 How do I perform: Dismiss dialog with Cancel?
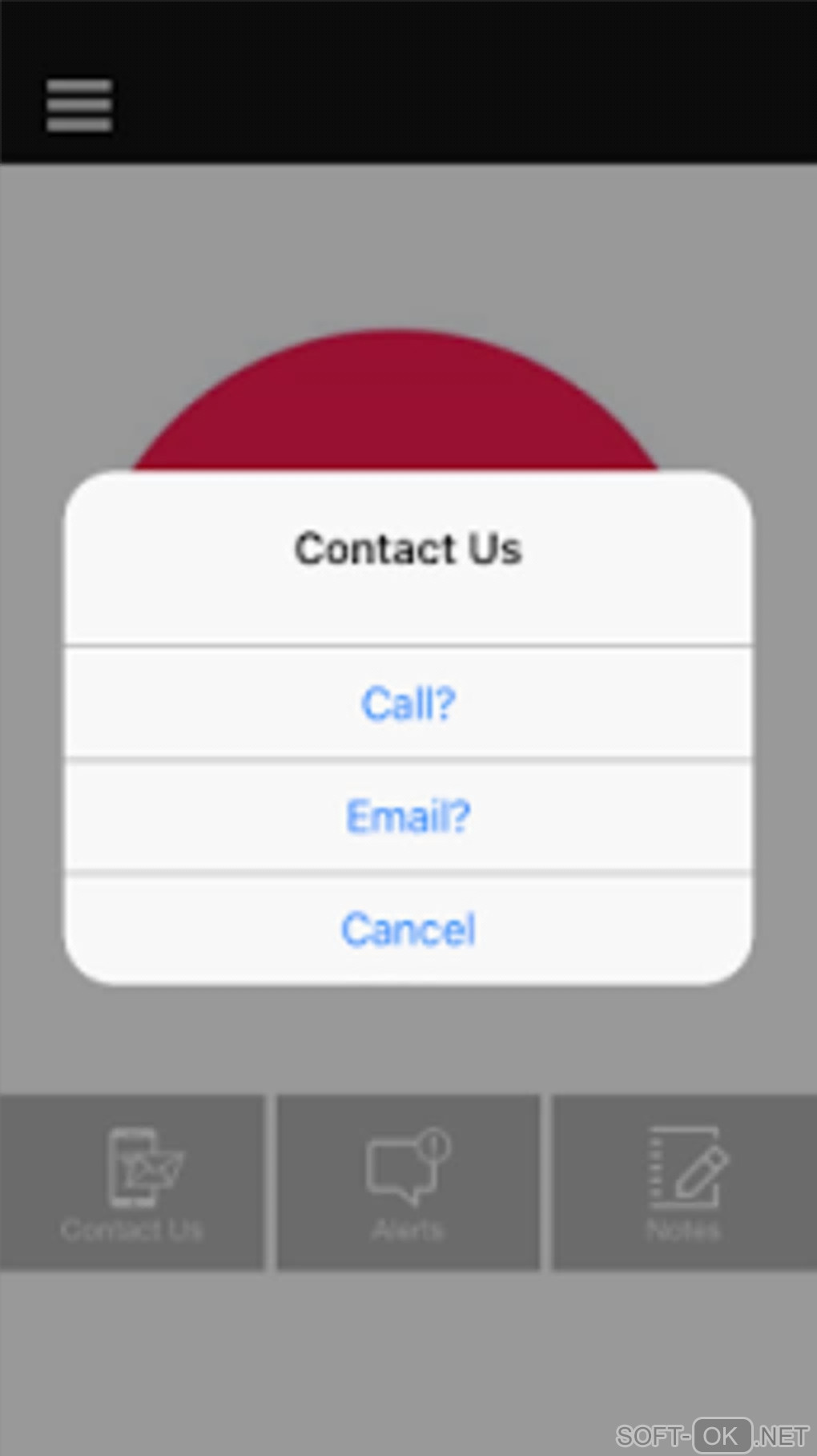pos(408,930)
